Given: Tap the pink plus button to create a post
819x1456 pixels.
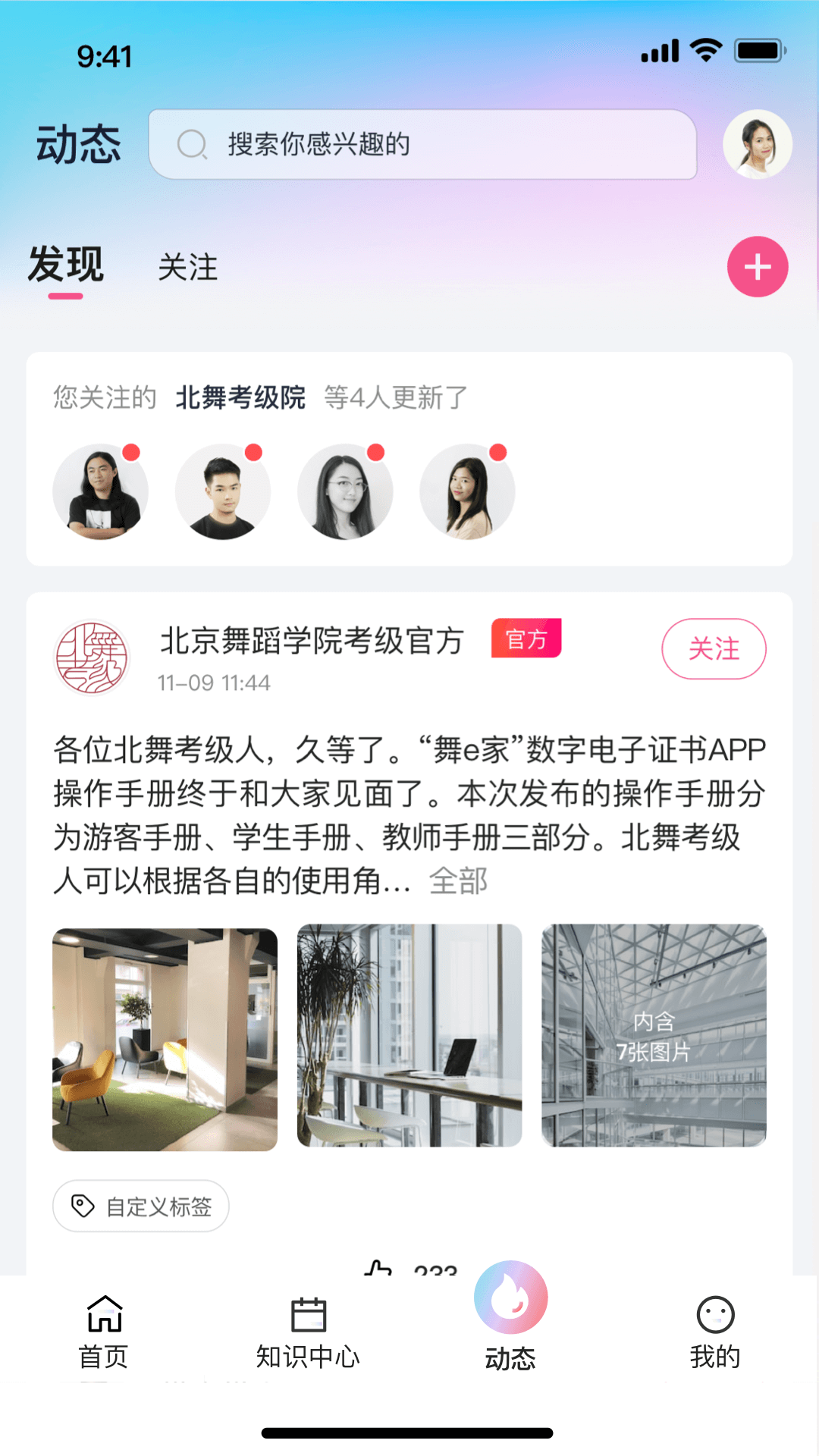Looking at the screenshot, I should point(756,267).
